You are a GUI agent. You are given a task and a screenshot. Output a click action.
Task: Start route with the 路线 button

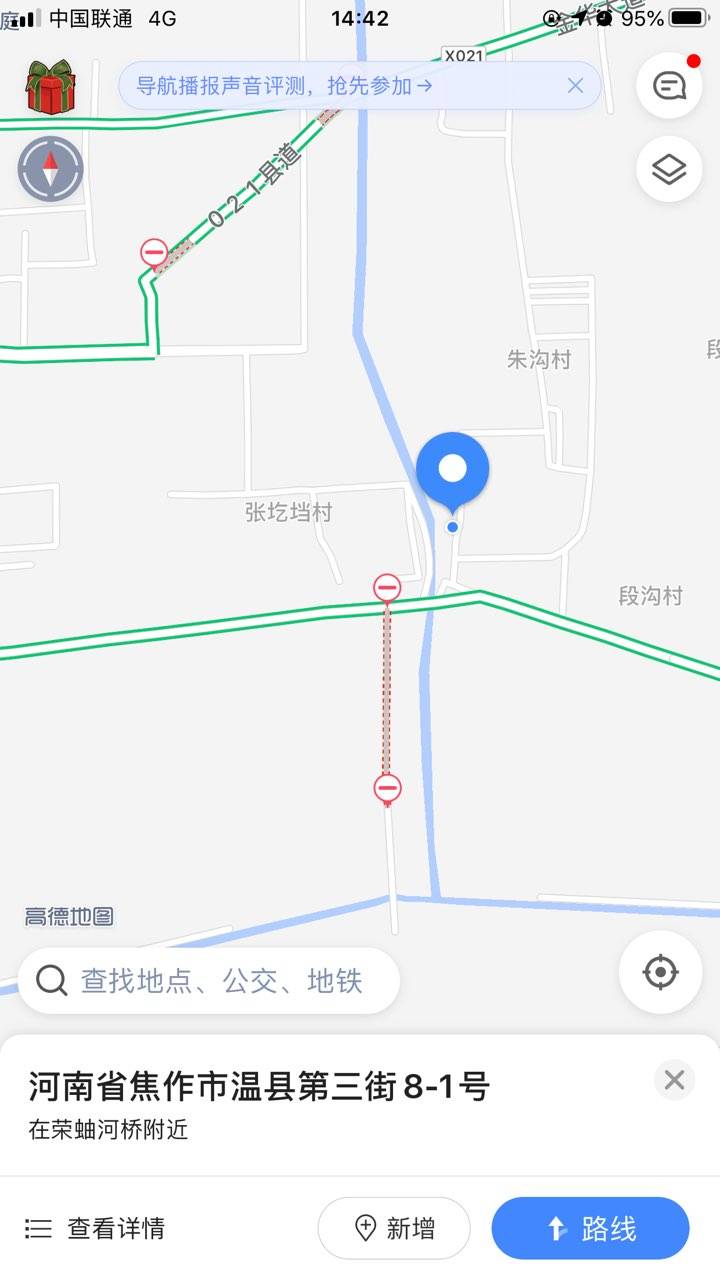click(591, 1228)
